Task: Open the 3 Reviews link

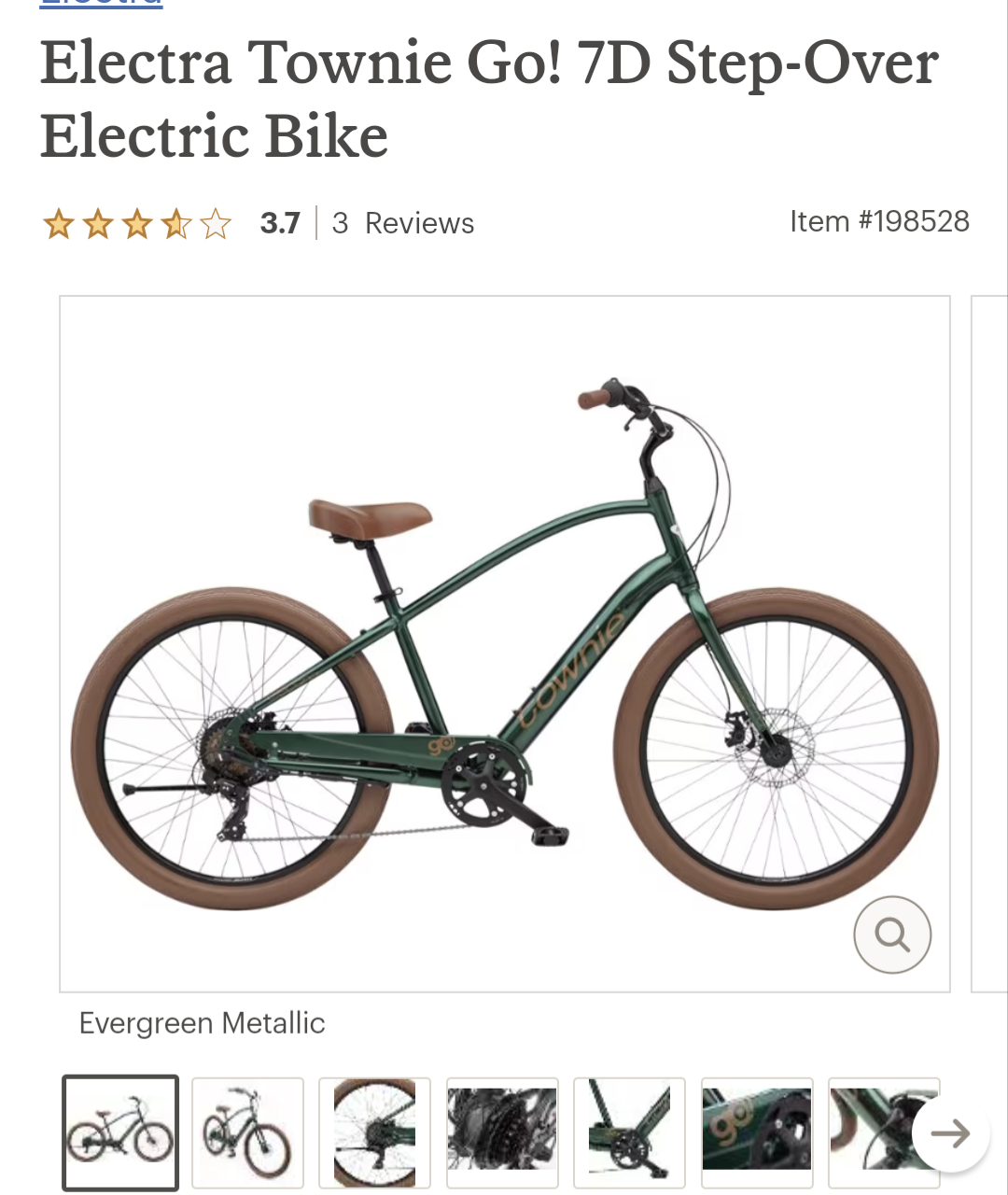Action: click(403, 223)
